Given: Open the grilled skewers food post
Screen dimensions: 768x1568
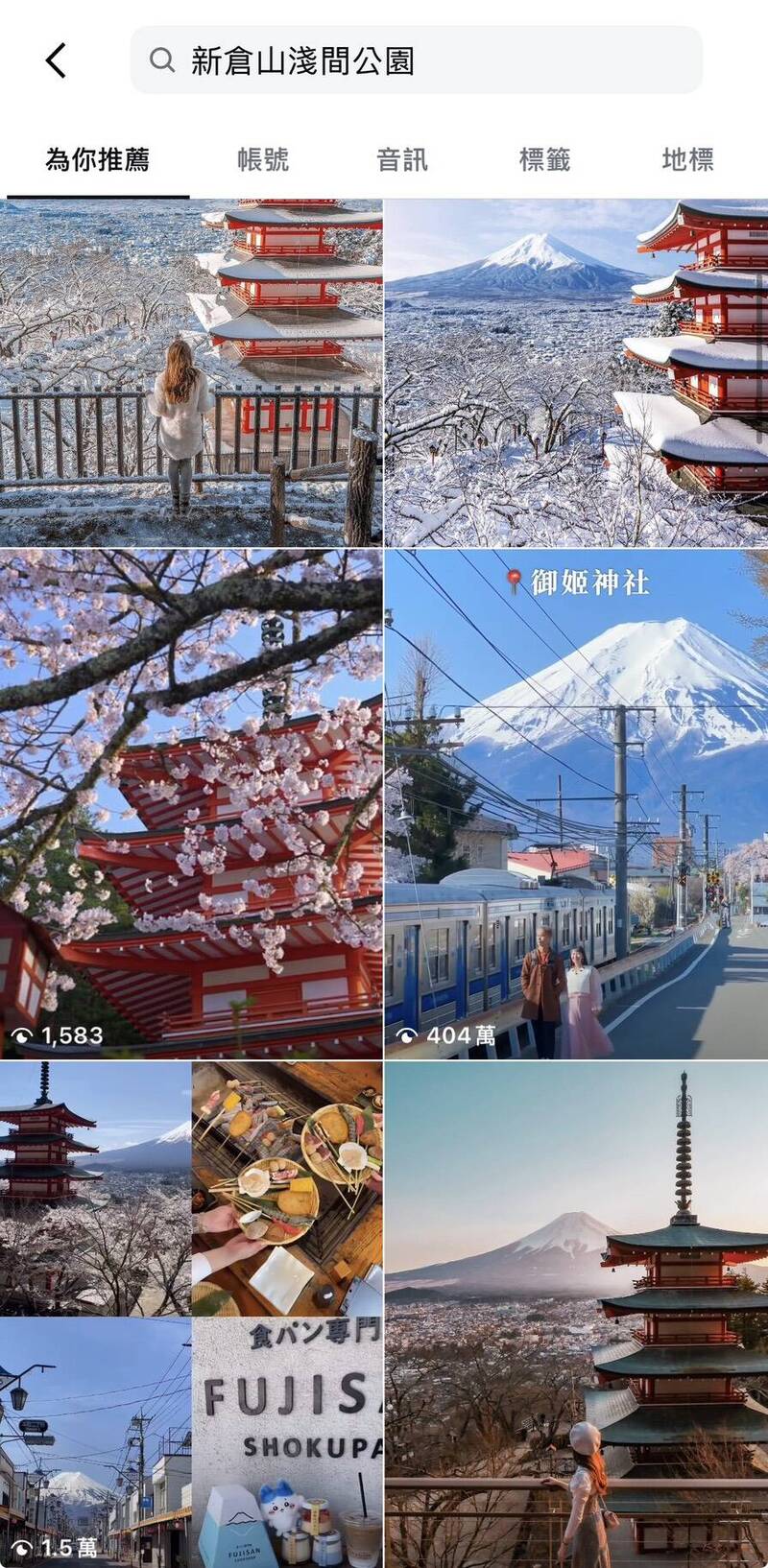Looking at the screenshot, I should click(x=288, y=1180).
